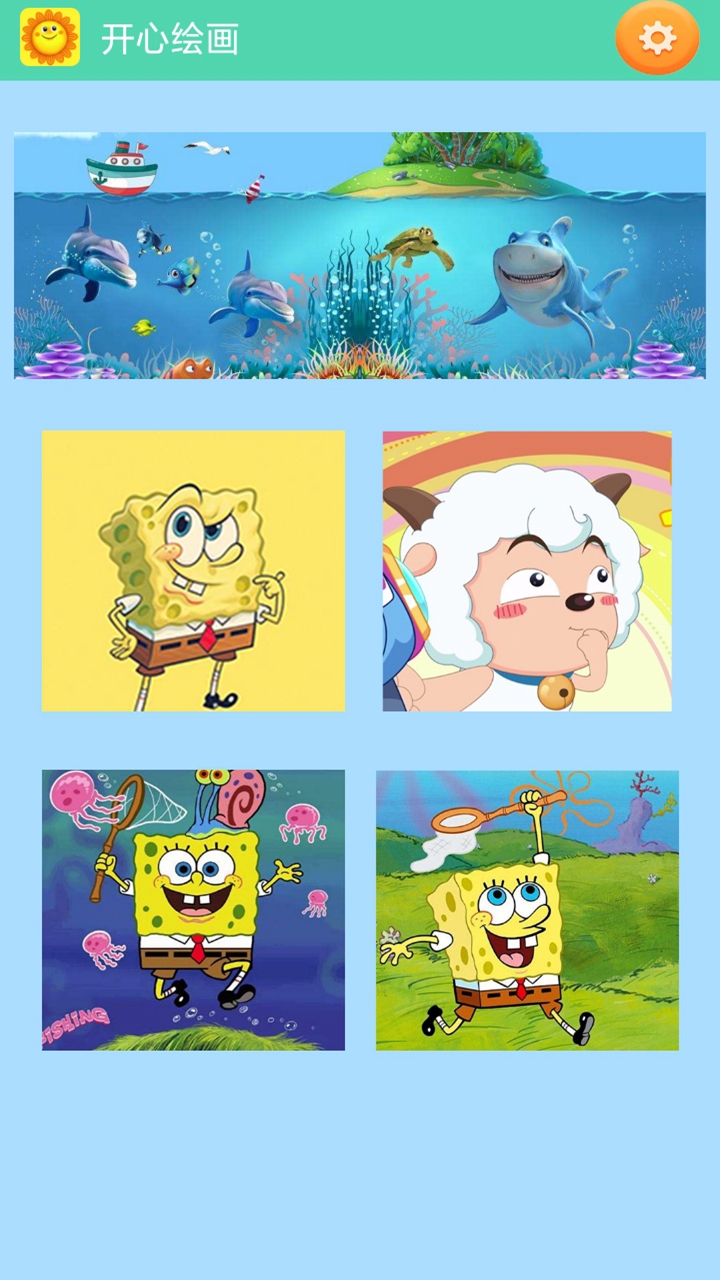Tap the underwater ocean banner
Viewport: 720px width, 1280px height.
click(x=360, y=255)
